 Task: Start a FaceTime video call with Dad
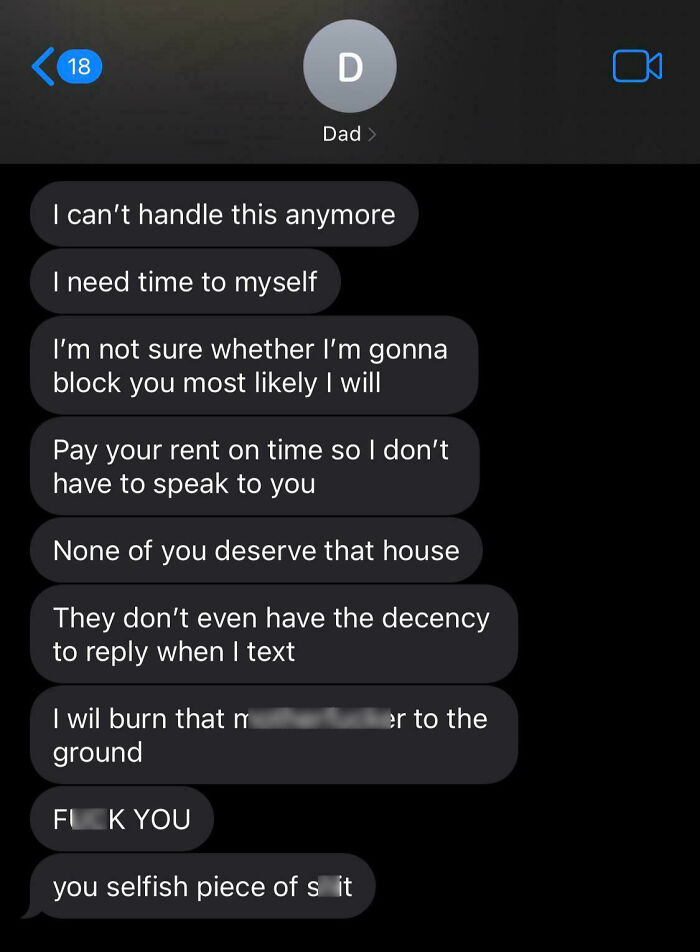[637, 67]
